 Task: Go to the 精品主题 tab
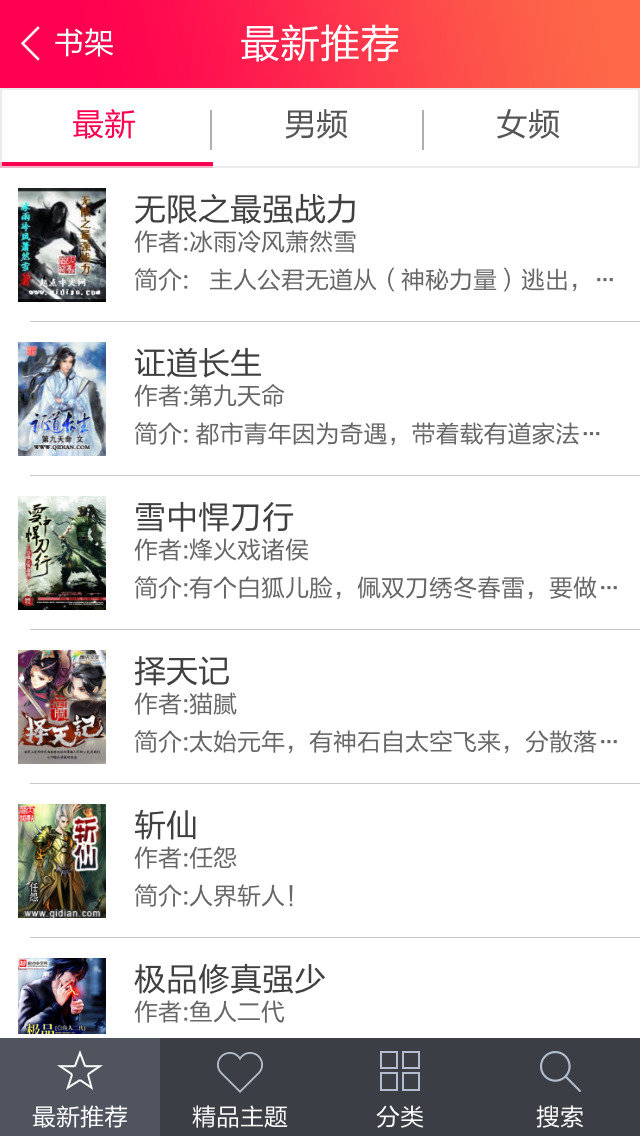240,1088
